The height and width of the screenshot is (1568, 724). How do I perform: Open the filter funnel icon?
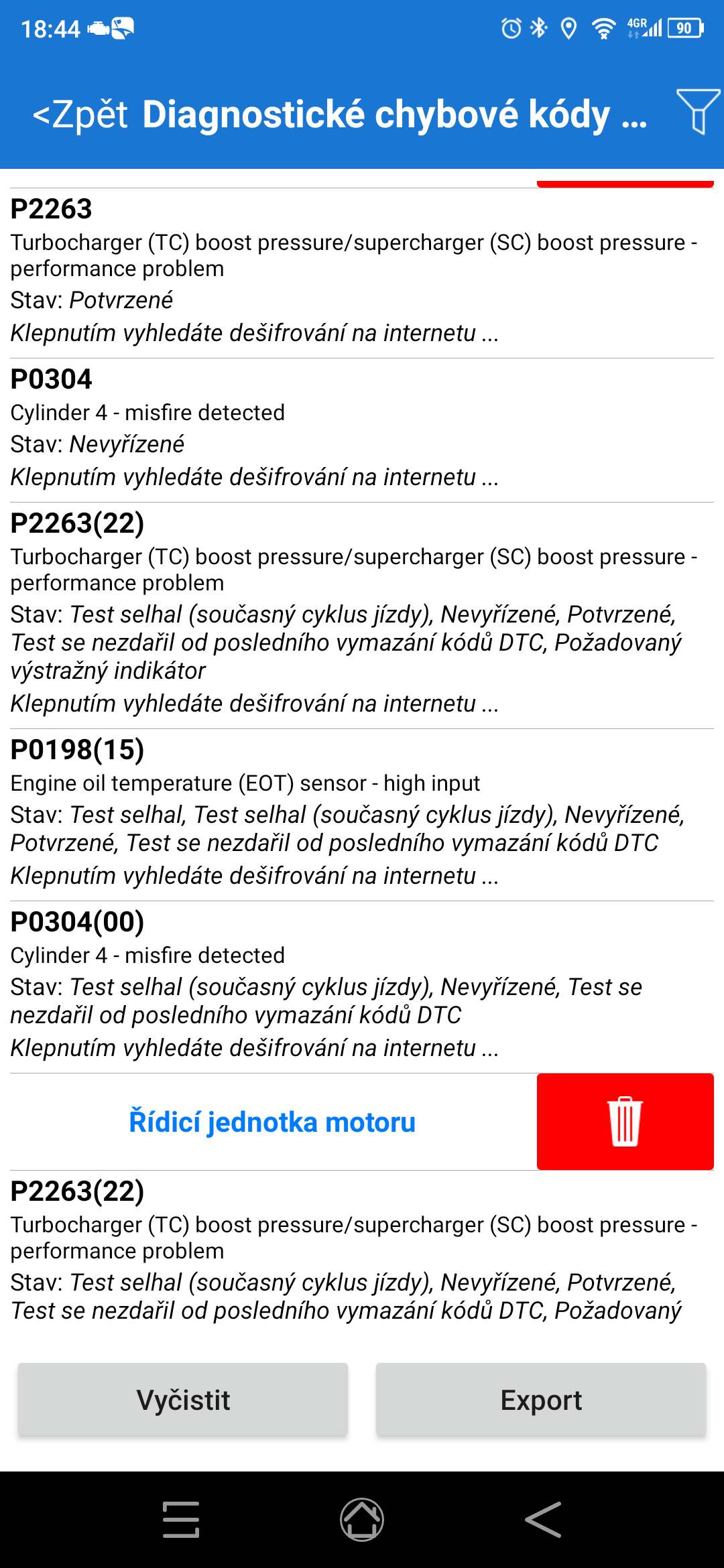[698, 112]
